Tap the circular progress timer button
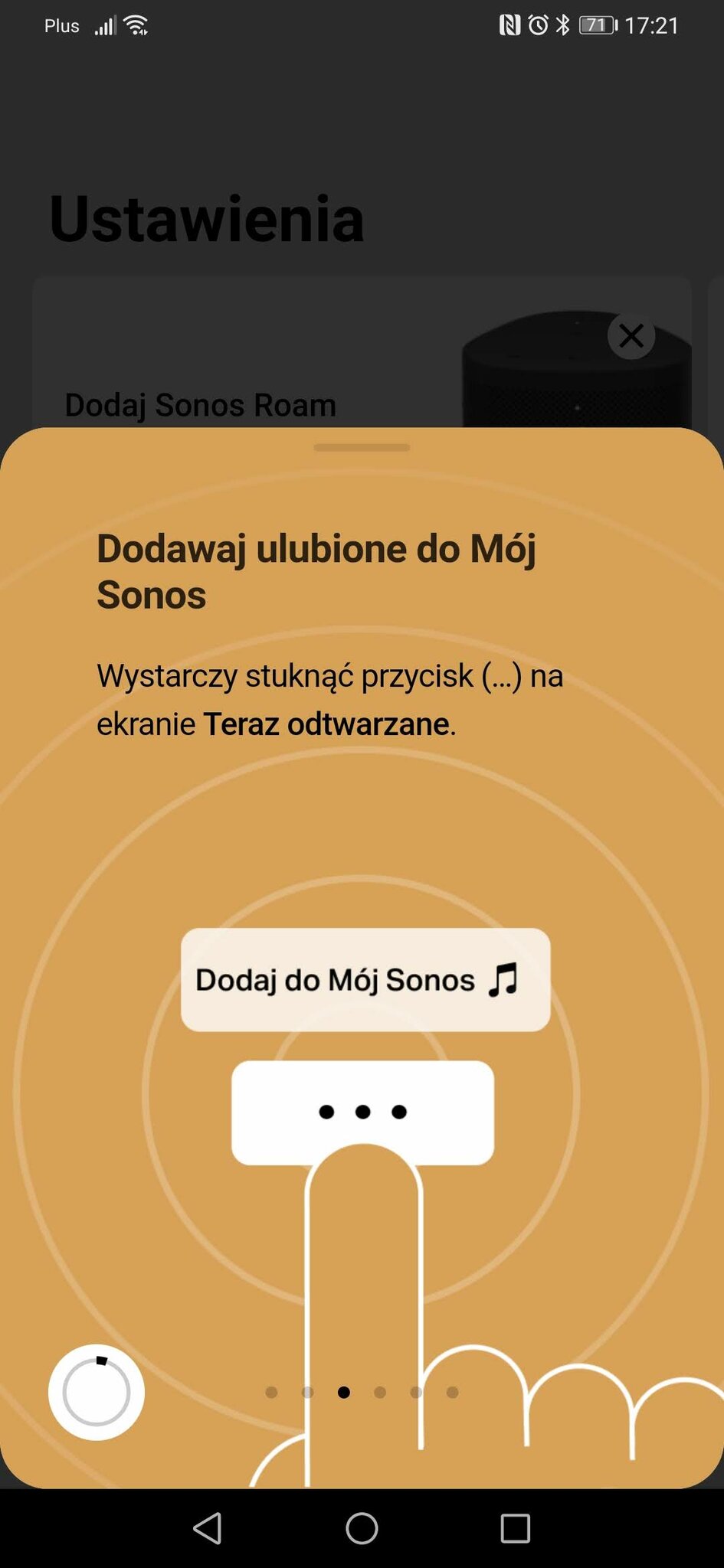Image resolution: width=724 pixels, height=1568 pixels. tap(97, 1392)
